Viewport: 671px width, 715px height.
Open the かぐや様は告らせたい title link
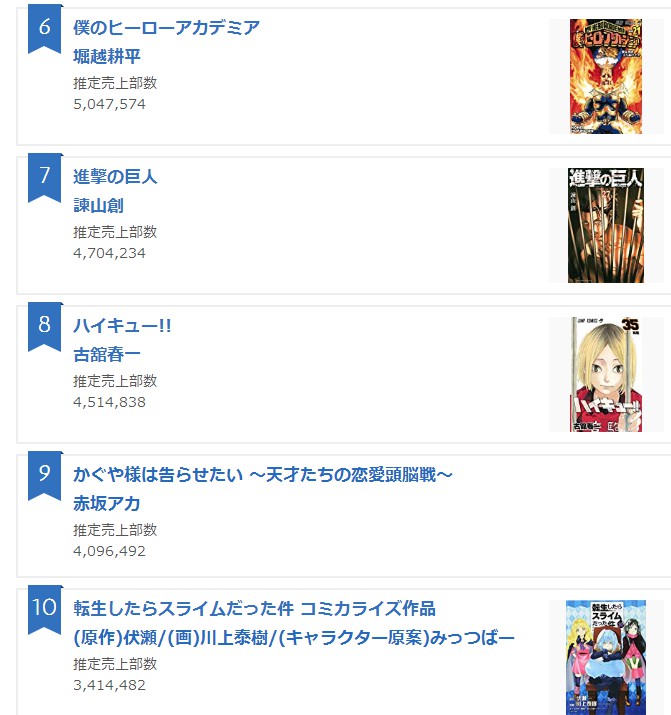pyautogui.click(x=263, y=474)
